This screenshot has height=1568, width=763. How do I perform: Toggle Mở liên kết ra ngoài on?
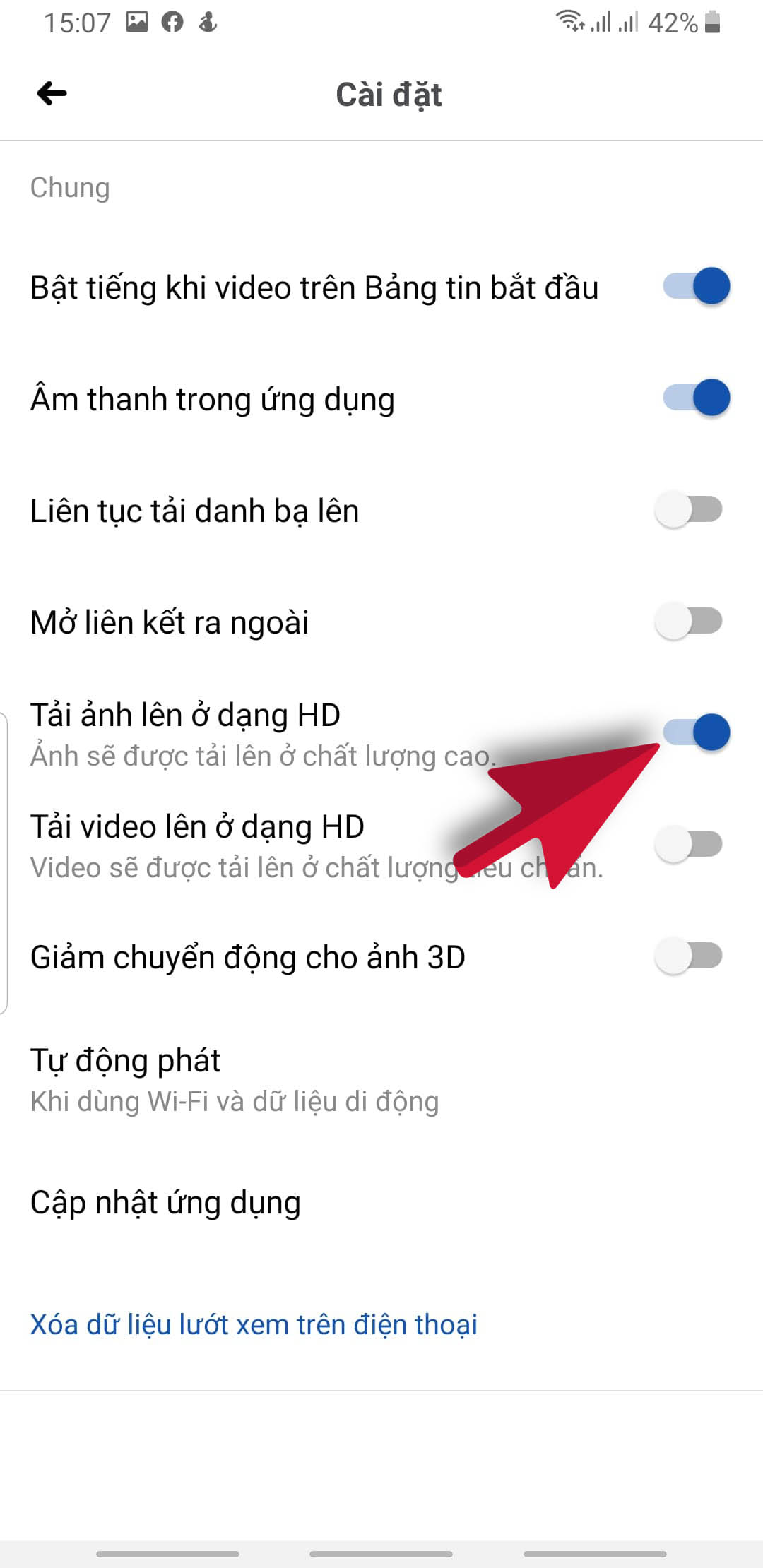pos(689,622)
